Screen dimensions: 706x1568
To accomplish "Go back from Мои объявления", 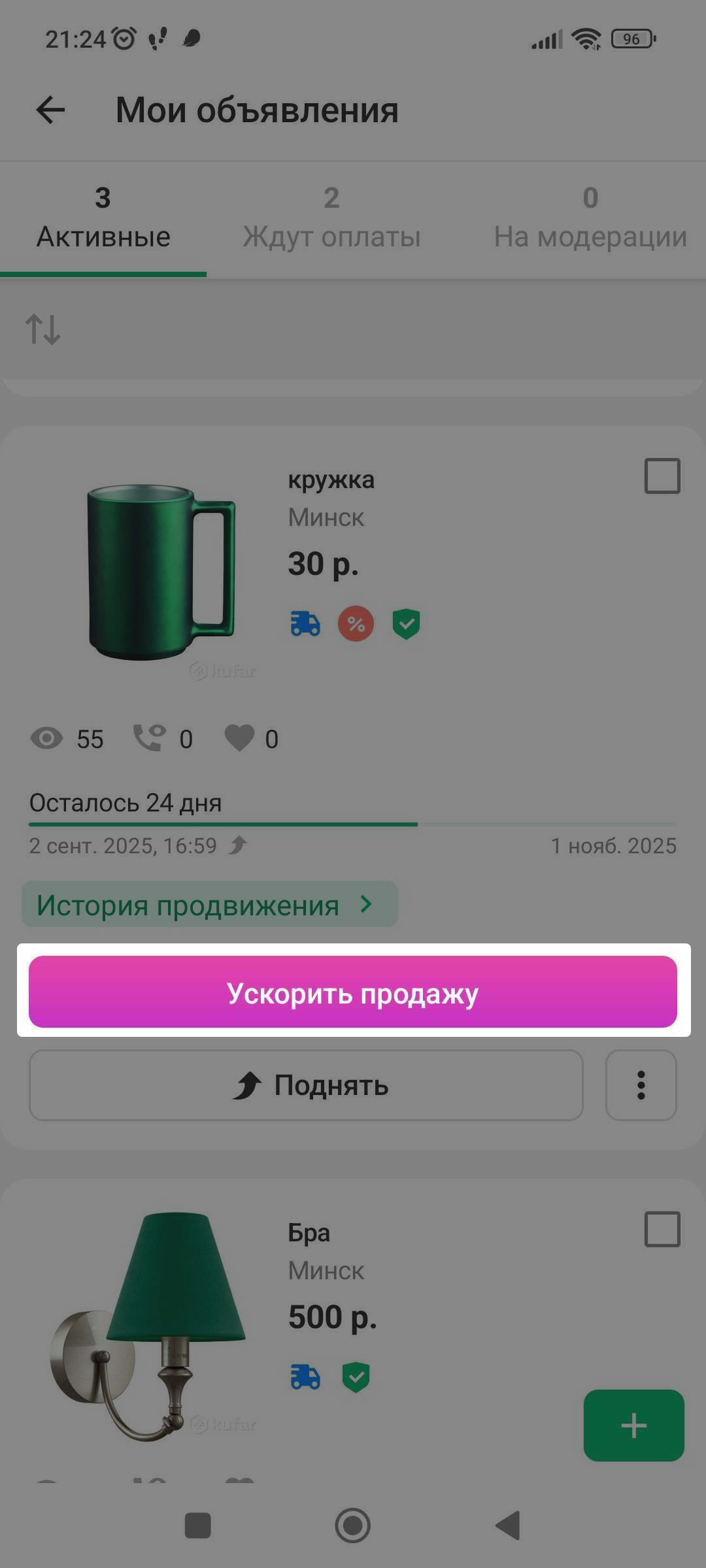I will (50, 110).
